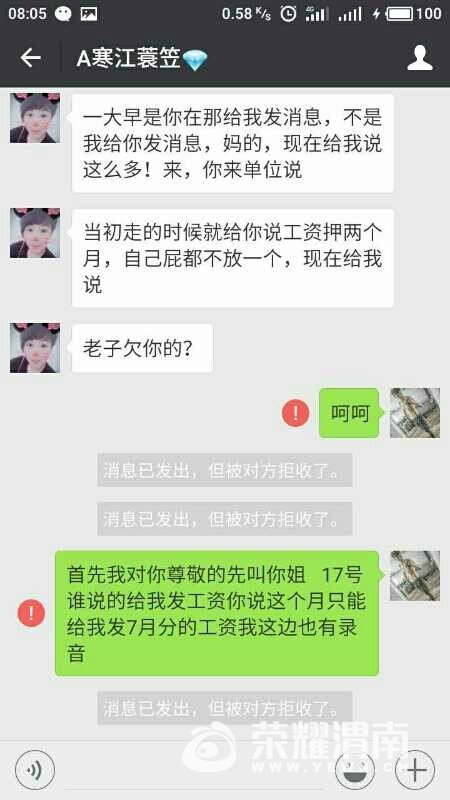Open the contact's avatar beside 老子欠你的?
Screen dimensions: 450x800
pos(35,347)
